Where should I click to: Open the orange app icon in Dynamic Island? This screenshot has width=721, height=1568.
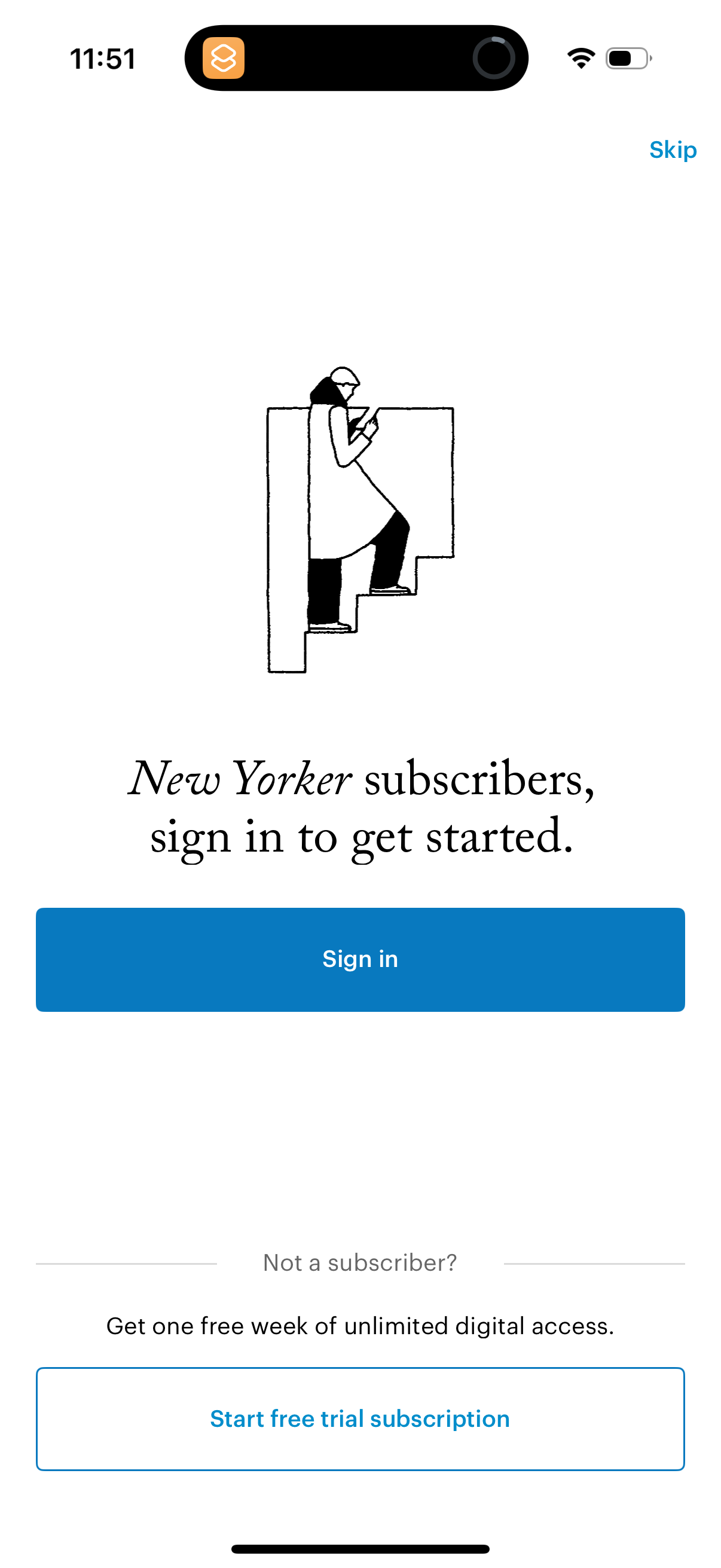click(224, 59)
